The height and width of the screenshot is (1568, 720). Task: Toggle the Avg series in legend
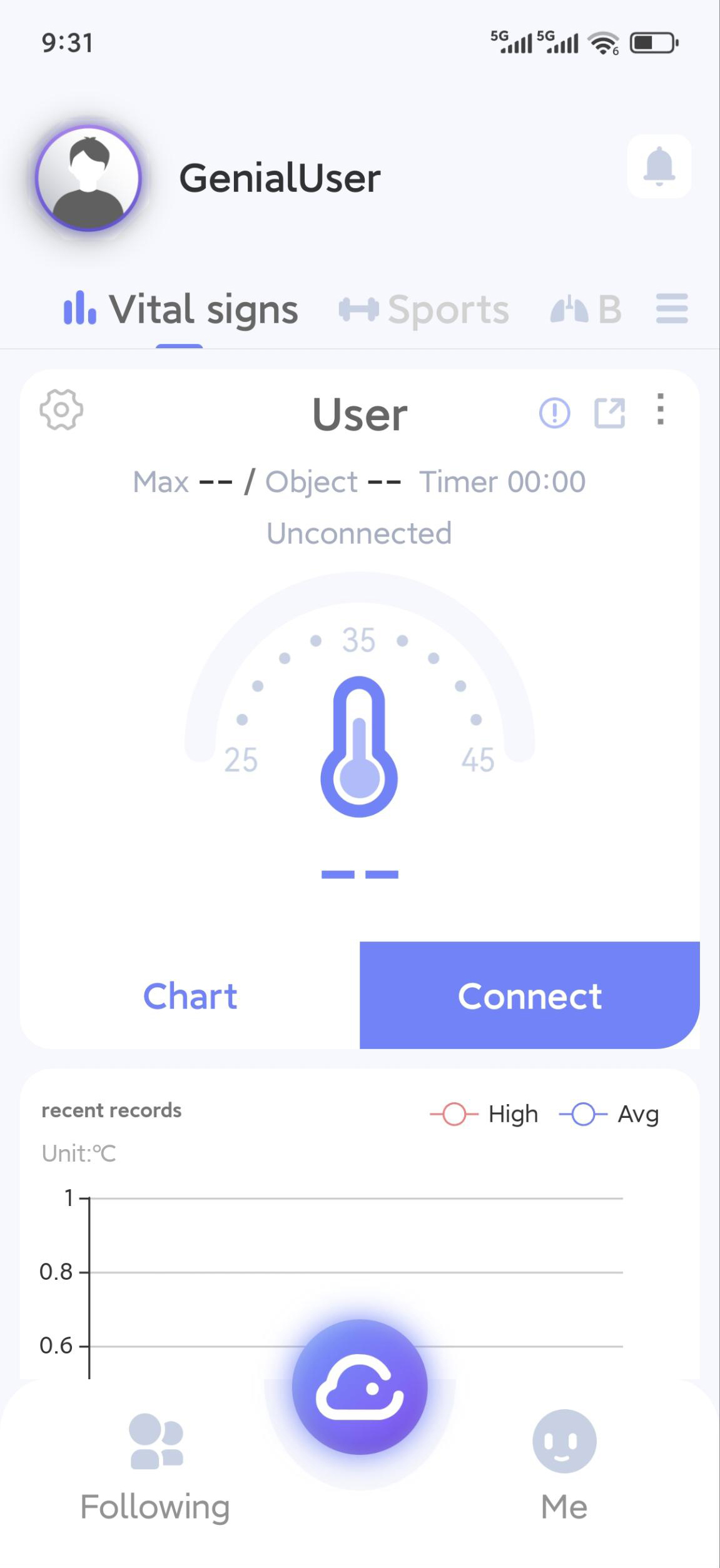click(609, 1114)
